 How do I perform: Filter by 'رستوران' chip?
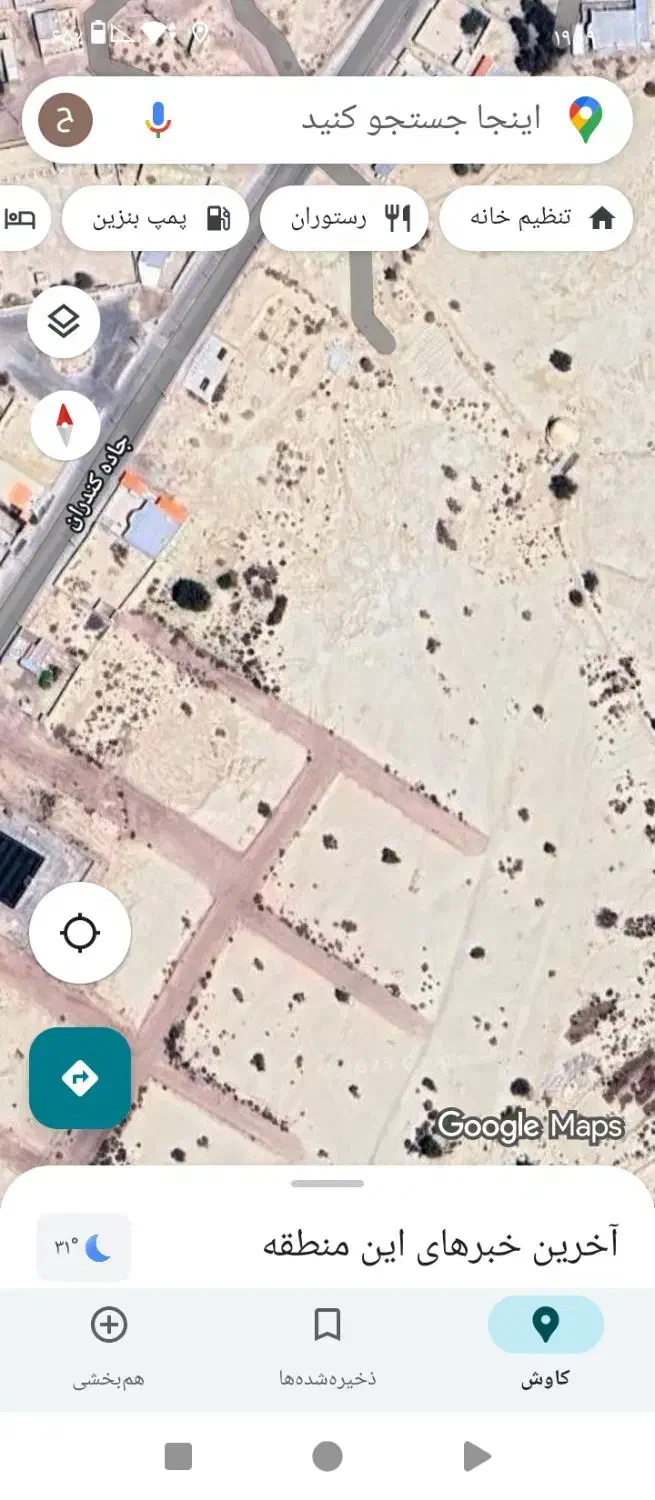point(344,217)
